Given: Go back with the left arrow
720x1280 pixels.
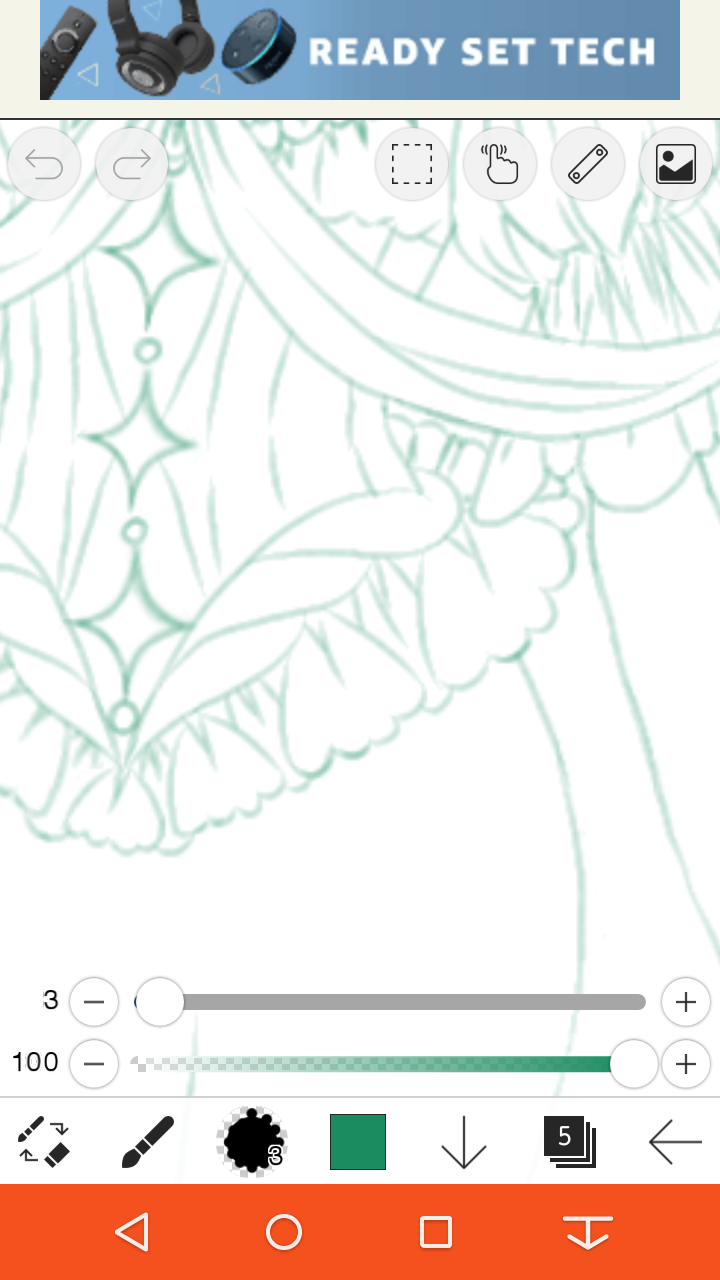Looking at the screenshot, I should [x=675, y=1142].
